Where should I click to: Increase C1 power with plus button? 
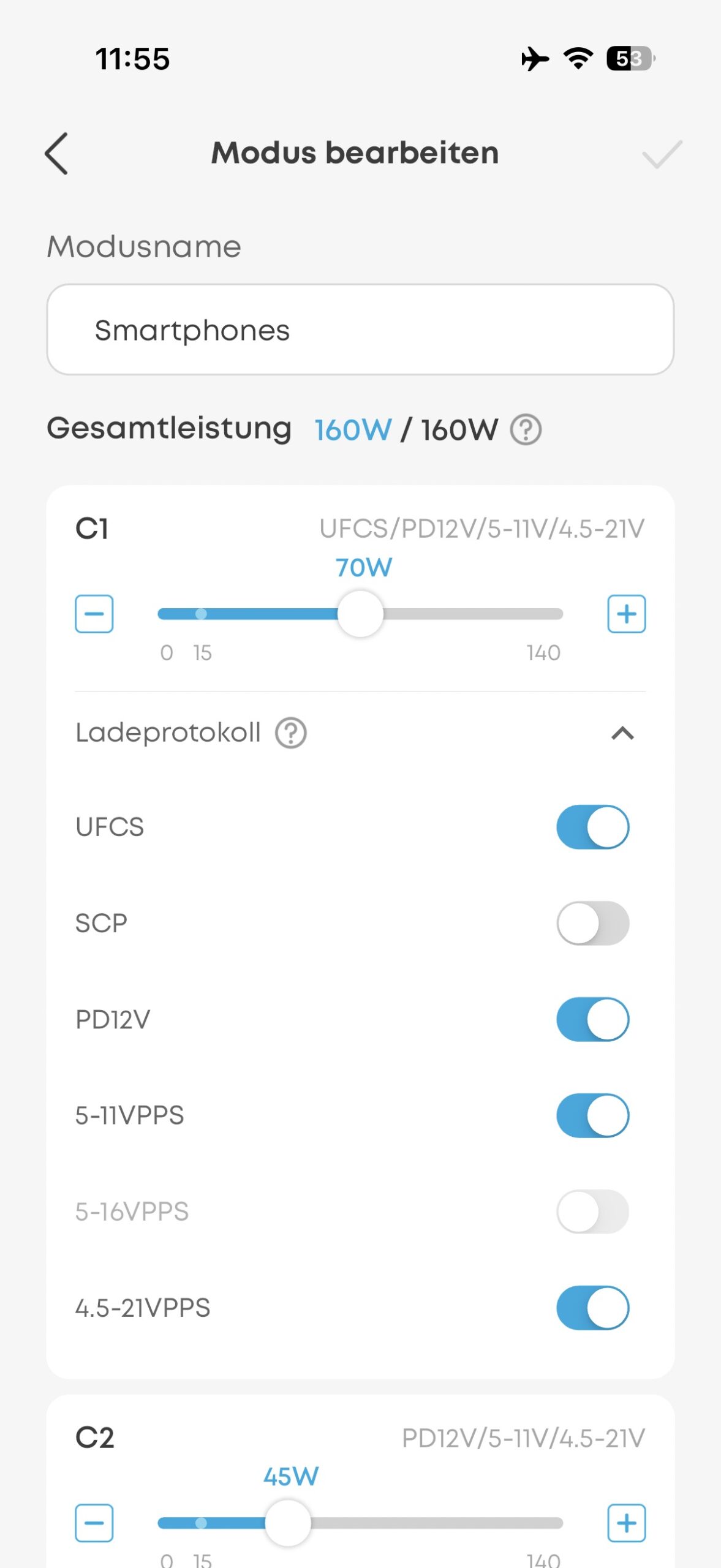pyautogui.click(x=626, y=614)
